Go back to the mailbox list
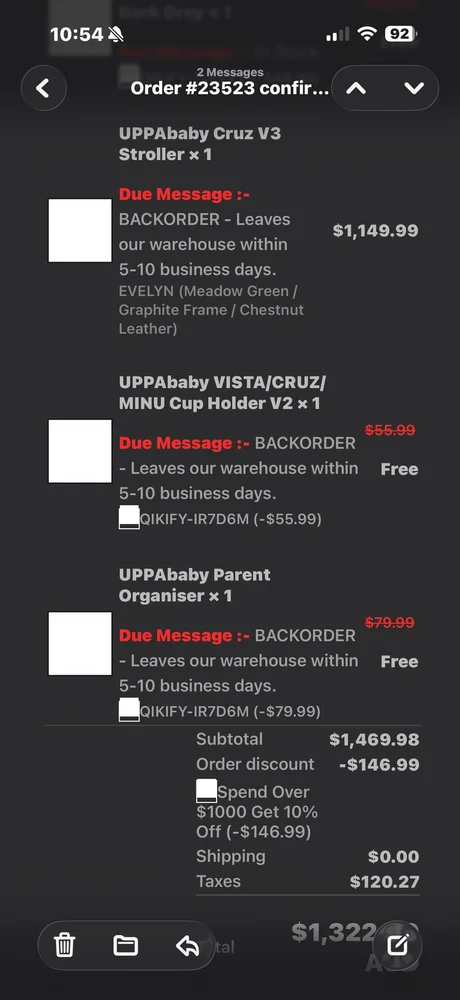 coord(43,88)
